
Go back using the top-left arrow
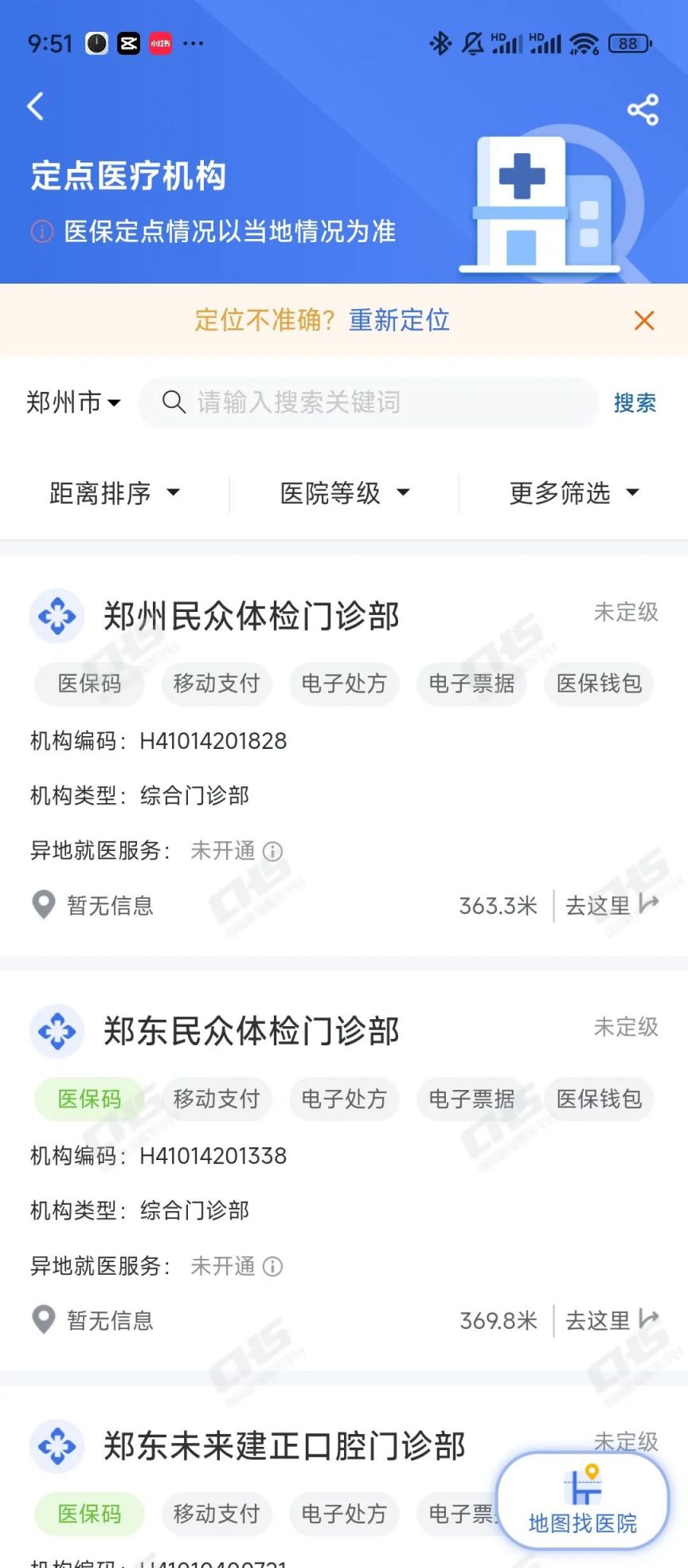pyautogui.click(x=35, y=107)
